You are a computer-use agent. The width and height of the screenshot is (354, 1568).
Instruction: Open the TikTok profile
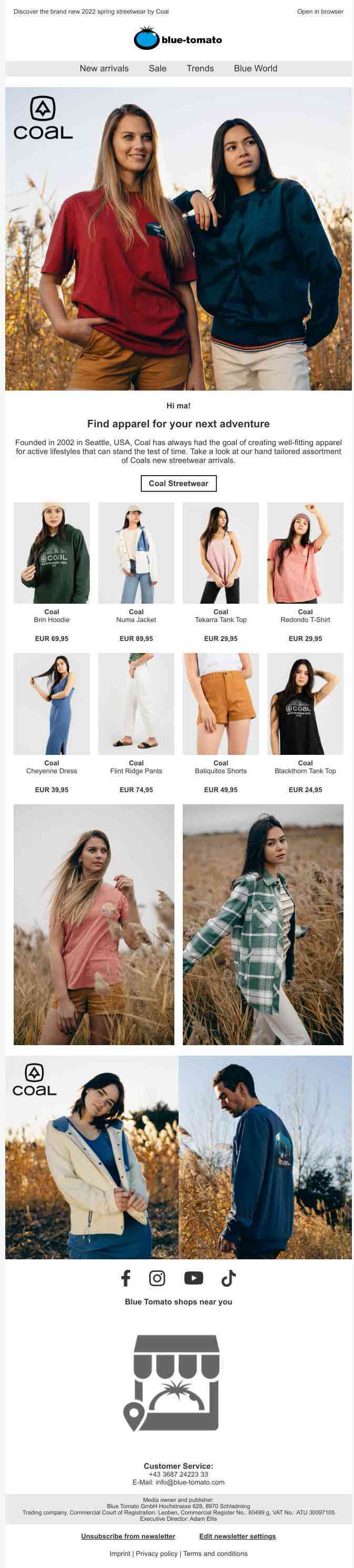[x=228, y=1278]
